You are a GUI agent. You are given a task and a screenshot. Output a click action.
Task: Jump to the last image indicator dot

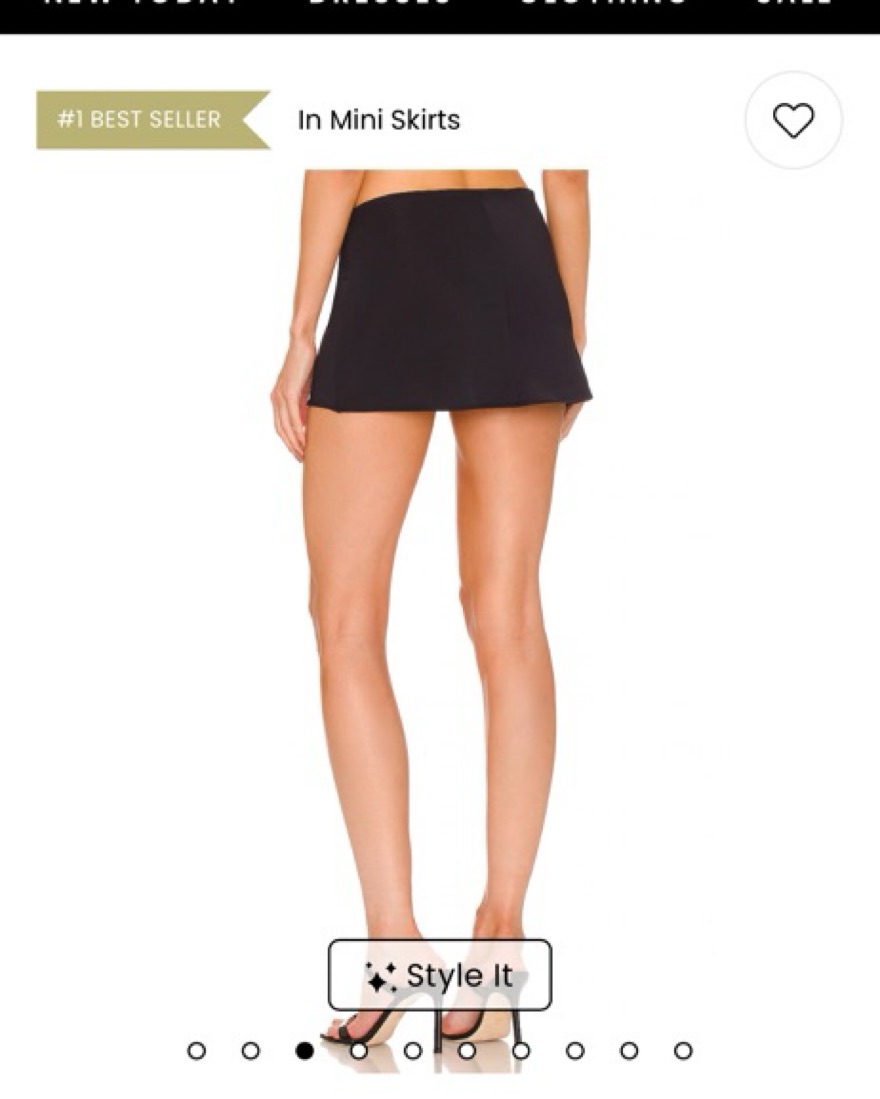click(683, 1050)
